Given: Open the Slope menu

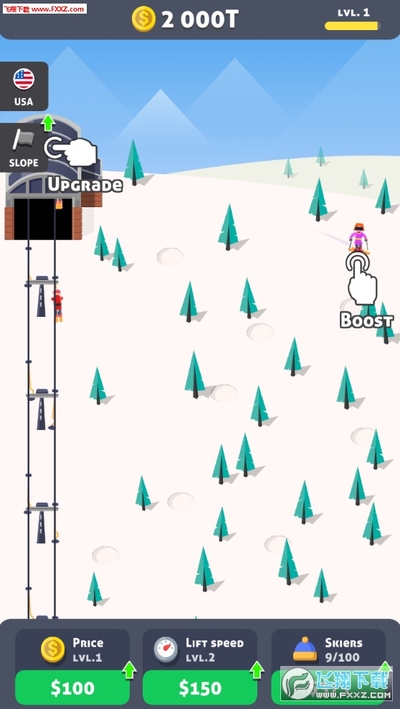Looking at the screenshot, I should click(24, 148).
